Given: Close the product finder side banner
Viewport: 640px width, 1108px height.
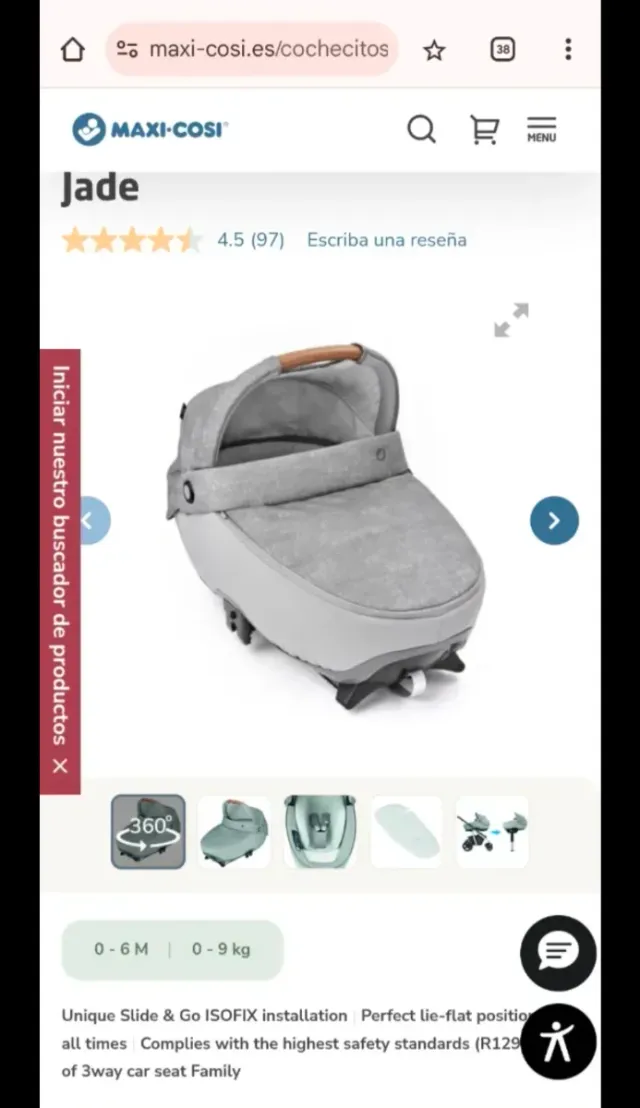Looking at the screenshot, I should (60, 766).
